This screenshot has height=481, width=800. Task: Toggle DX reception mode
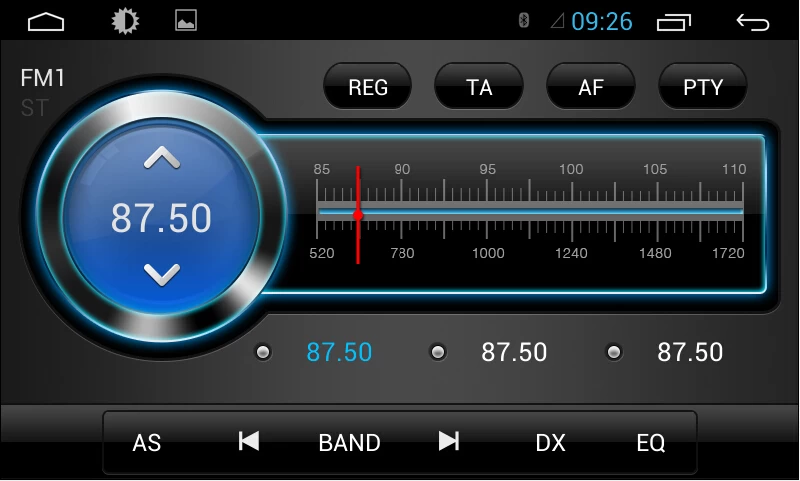(x=550, y=442)
